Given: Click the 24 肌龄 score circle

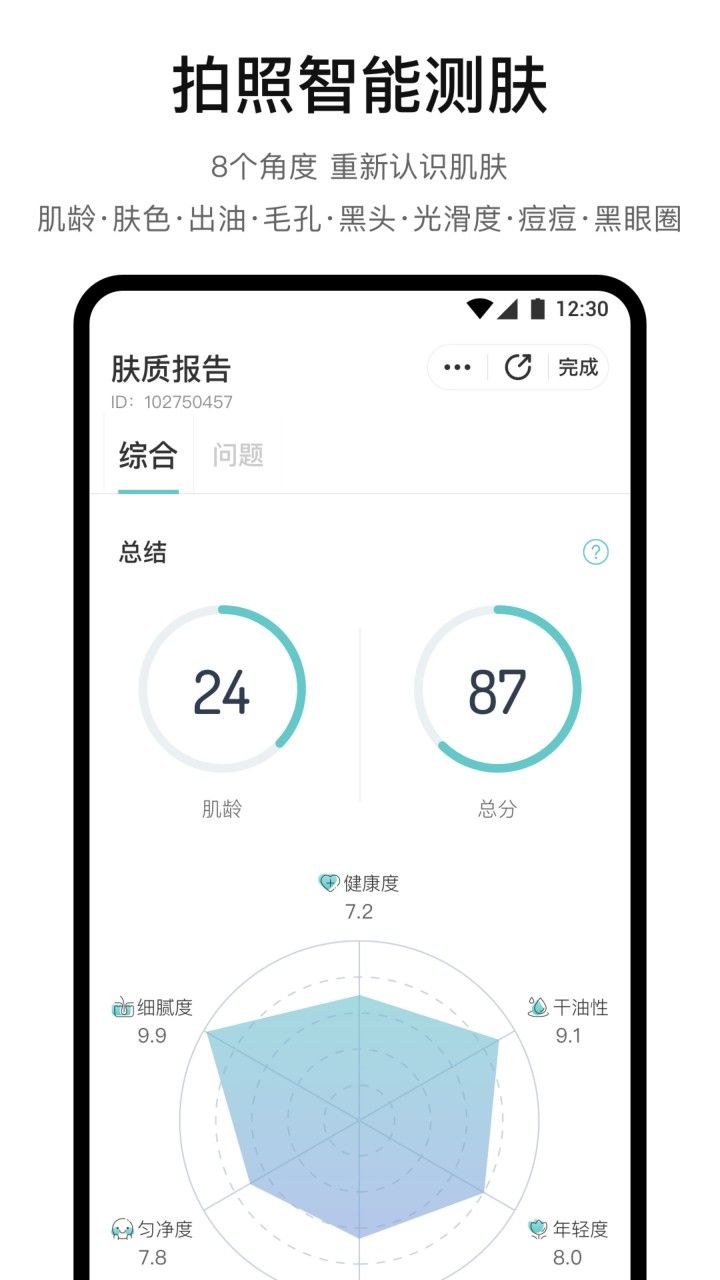Looking at the screenshot, I should pyautogui.click(x=223, y=690).
